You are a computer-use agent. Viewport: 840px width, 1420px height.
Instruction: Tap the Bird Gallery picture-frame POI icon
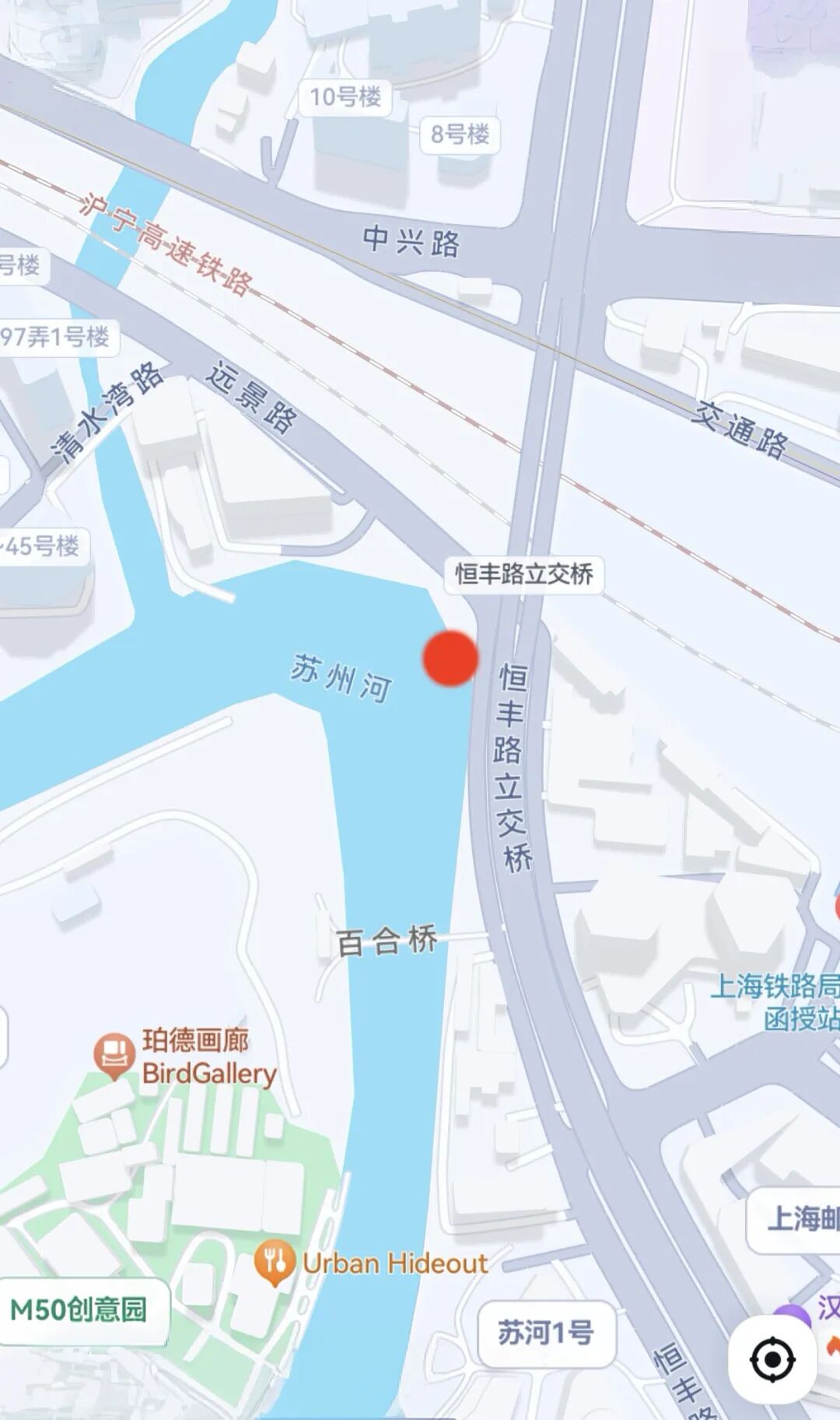tap(115, 1052)
